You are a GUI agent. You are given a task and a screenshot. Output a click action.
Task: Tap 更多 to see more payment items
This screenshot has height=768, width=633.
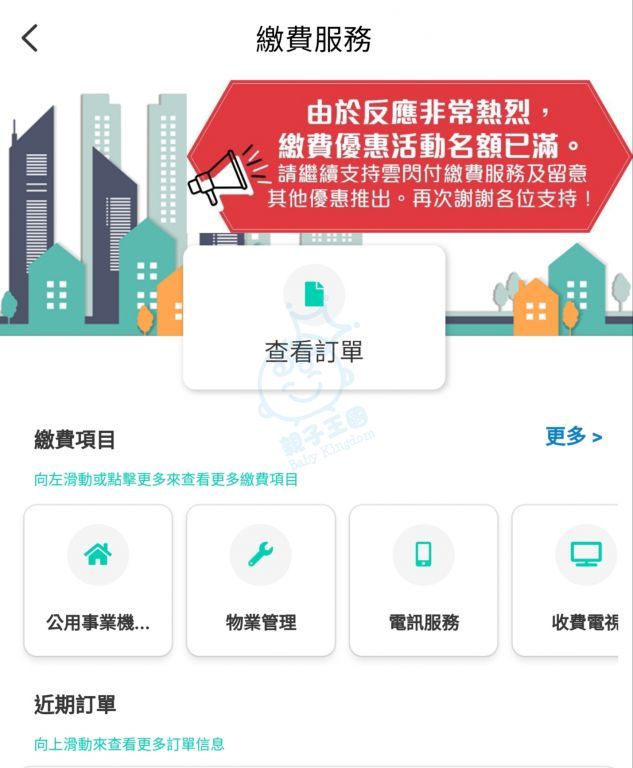tap(573, 437)
